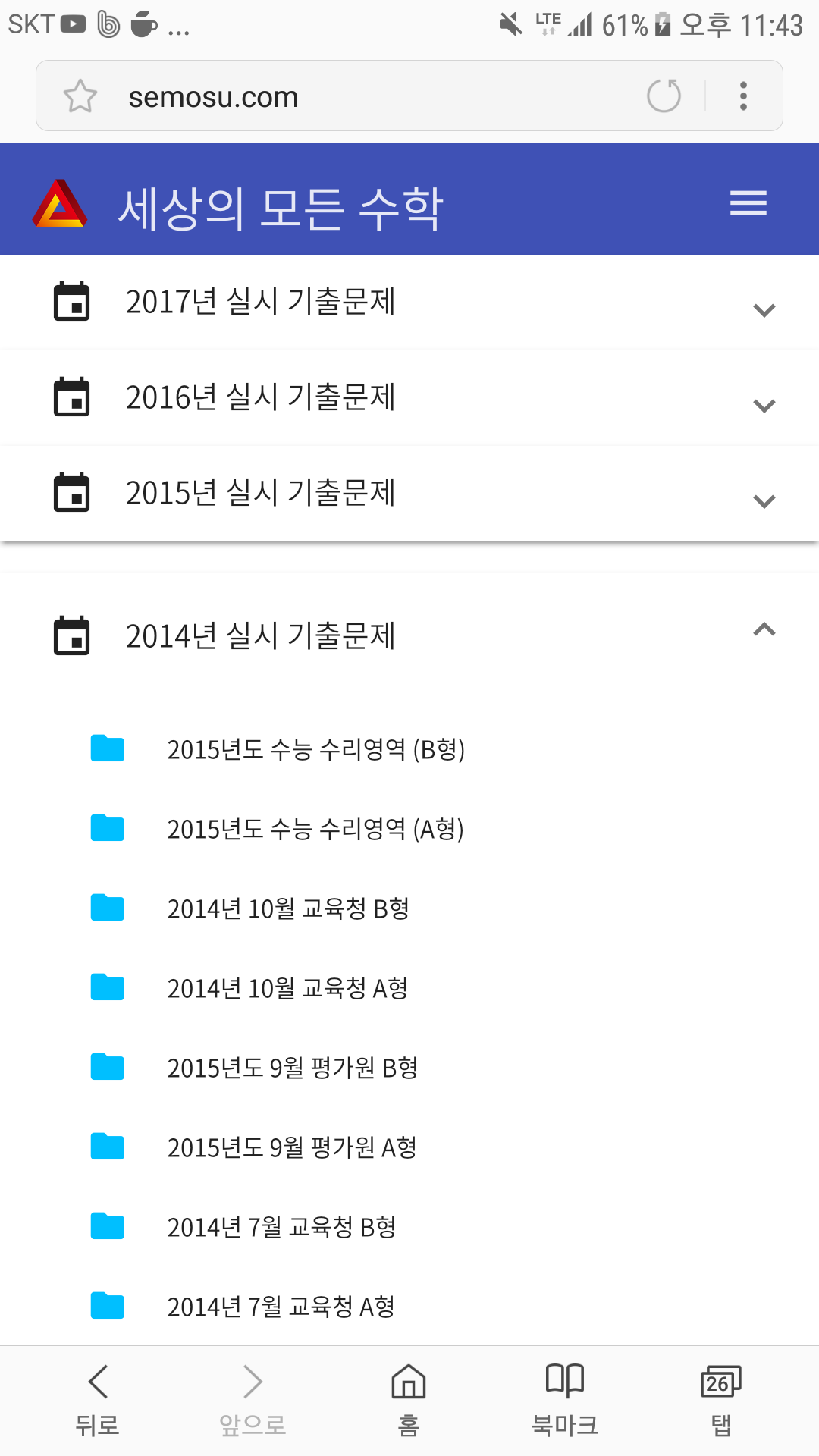Reload the current page
This screenshot has width=819, height=1456.
click(664, 96)
